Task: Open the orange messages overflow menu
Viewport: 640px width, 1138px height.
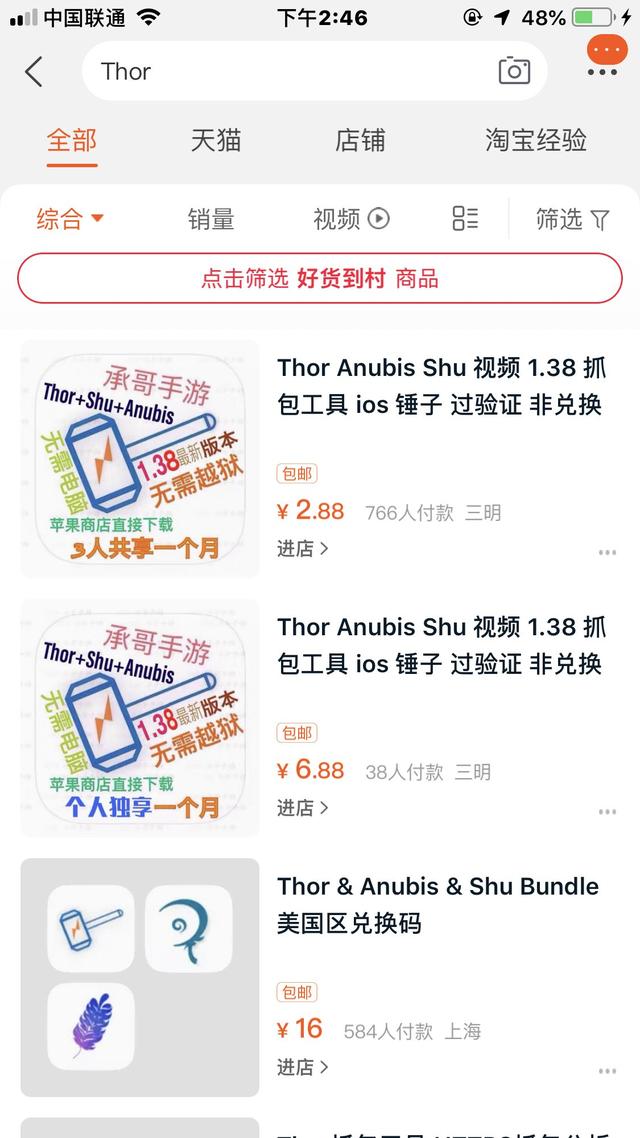Action: point(603,56)
